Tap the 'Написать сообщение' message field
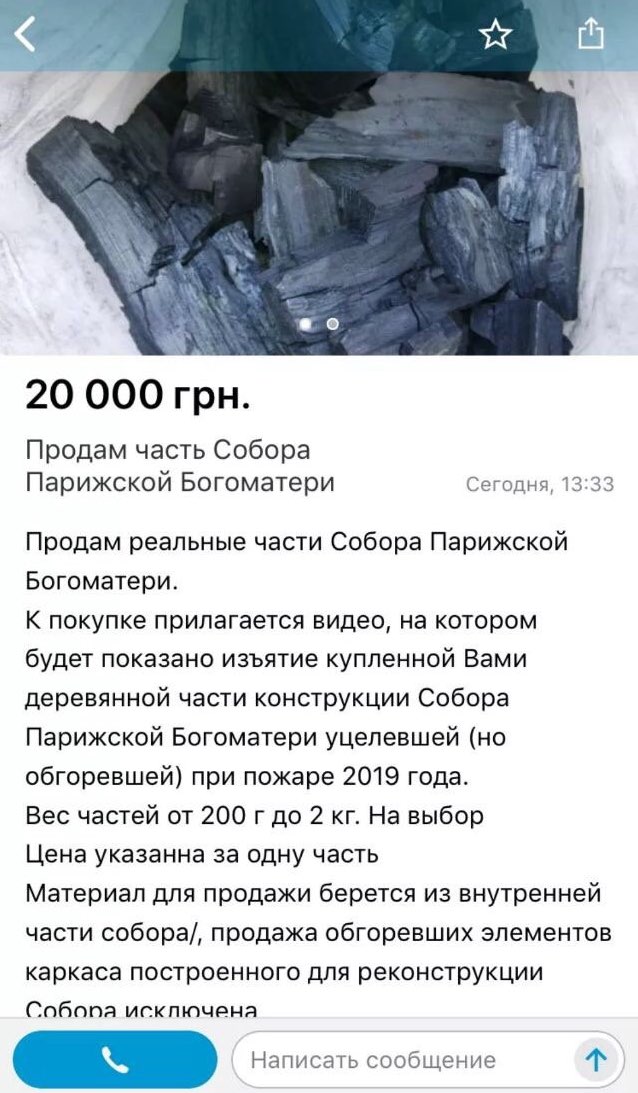 point(400,1060)
